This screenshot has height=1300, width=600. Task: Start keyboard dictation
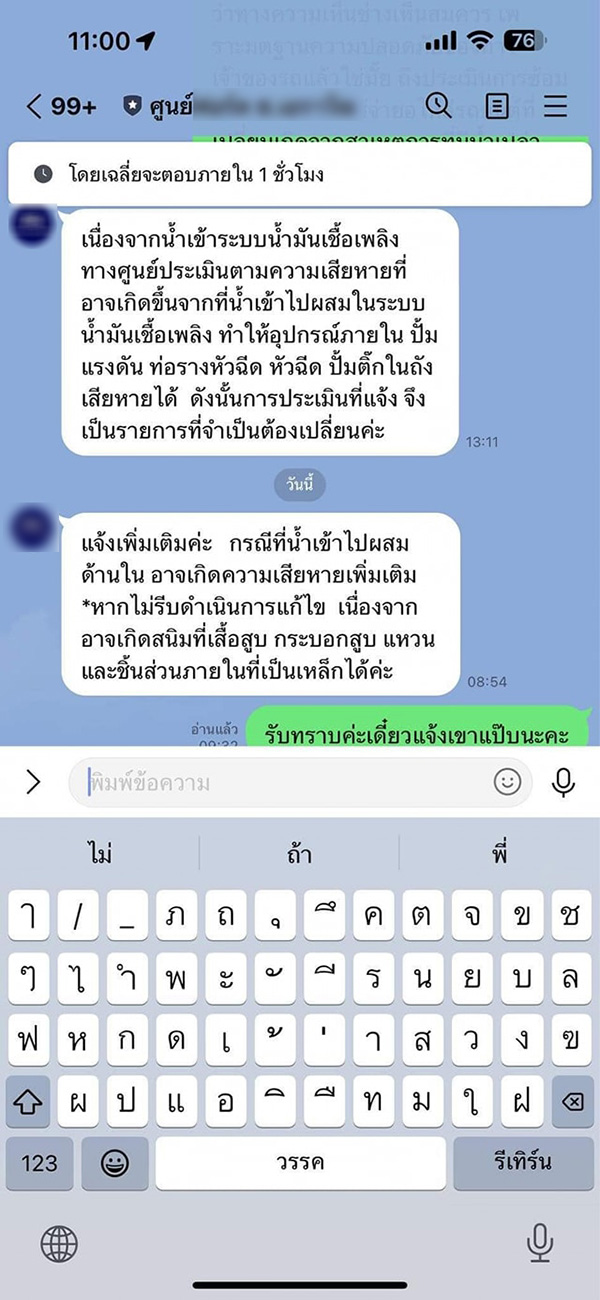[x=540, y=1243]
